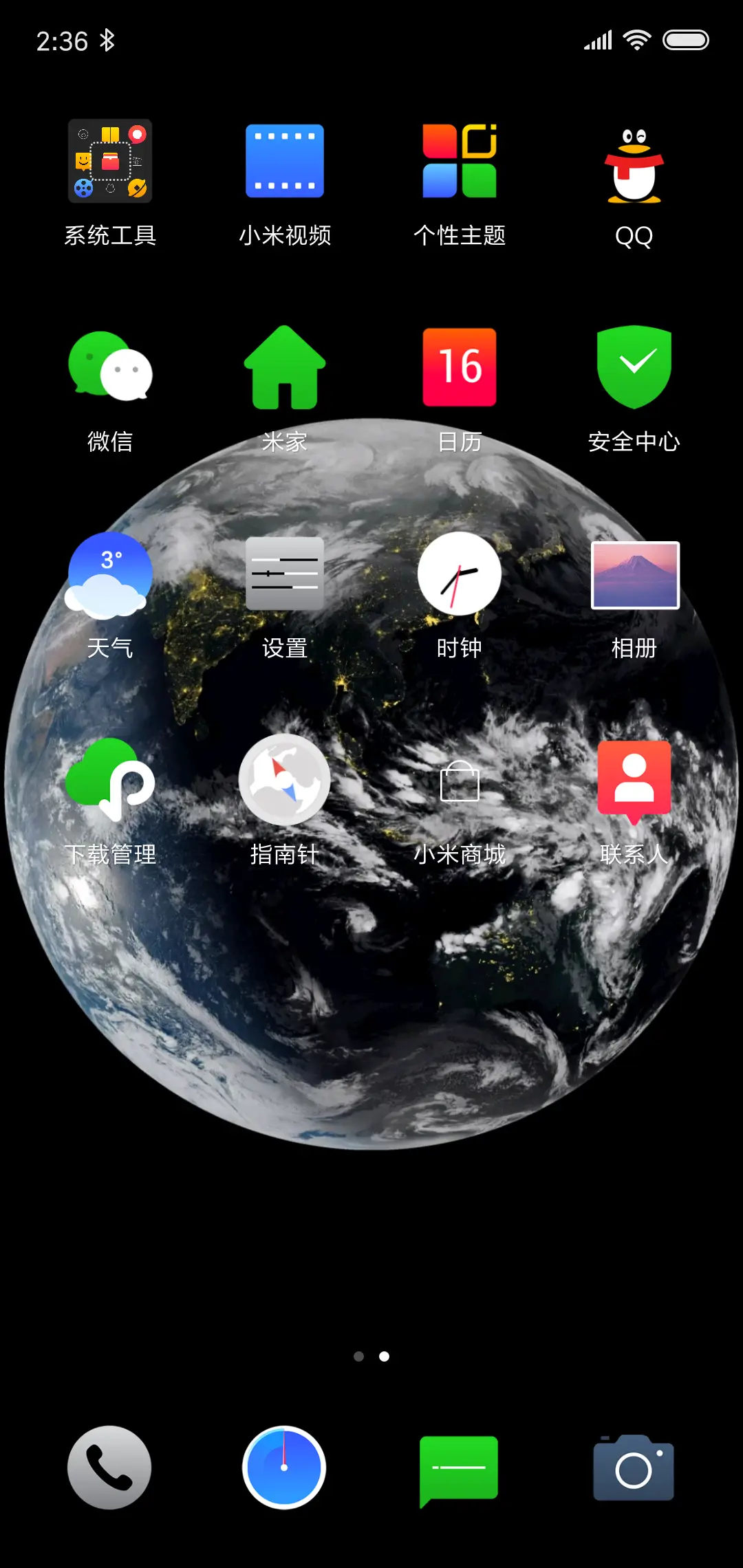The width and height of the screenshot is (743, 1568).
Task: Check weather in the 天气 app
Action: pyautogui.click(x=110, y=575)
